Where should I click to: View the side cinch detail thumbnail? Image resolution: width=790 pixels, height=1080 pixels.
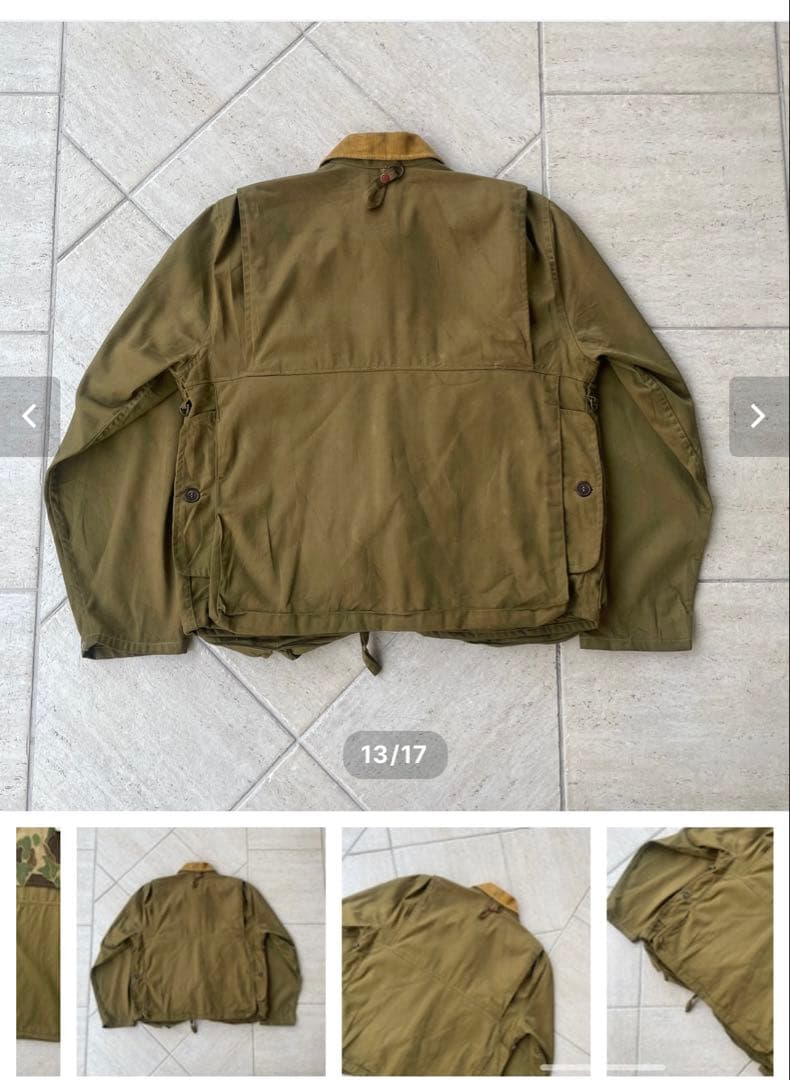pyautogui.click(x=700, y=952)
